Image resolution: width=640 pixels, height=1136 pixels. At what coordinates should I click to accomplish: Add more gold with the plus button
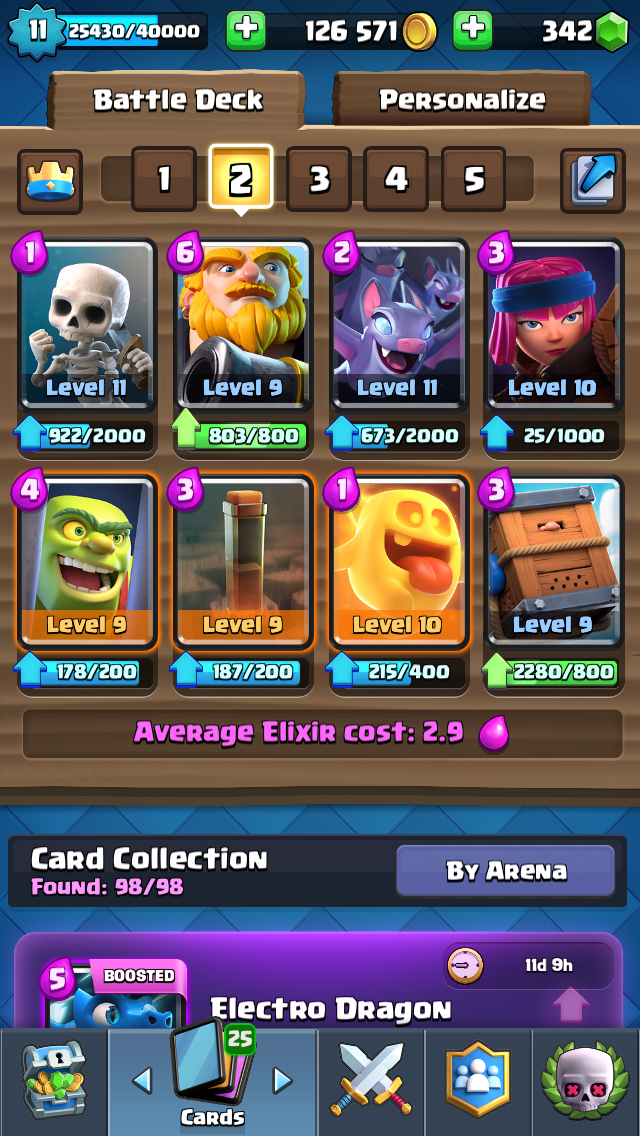pyautogui.click(x=246, y=31)
